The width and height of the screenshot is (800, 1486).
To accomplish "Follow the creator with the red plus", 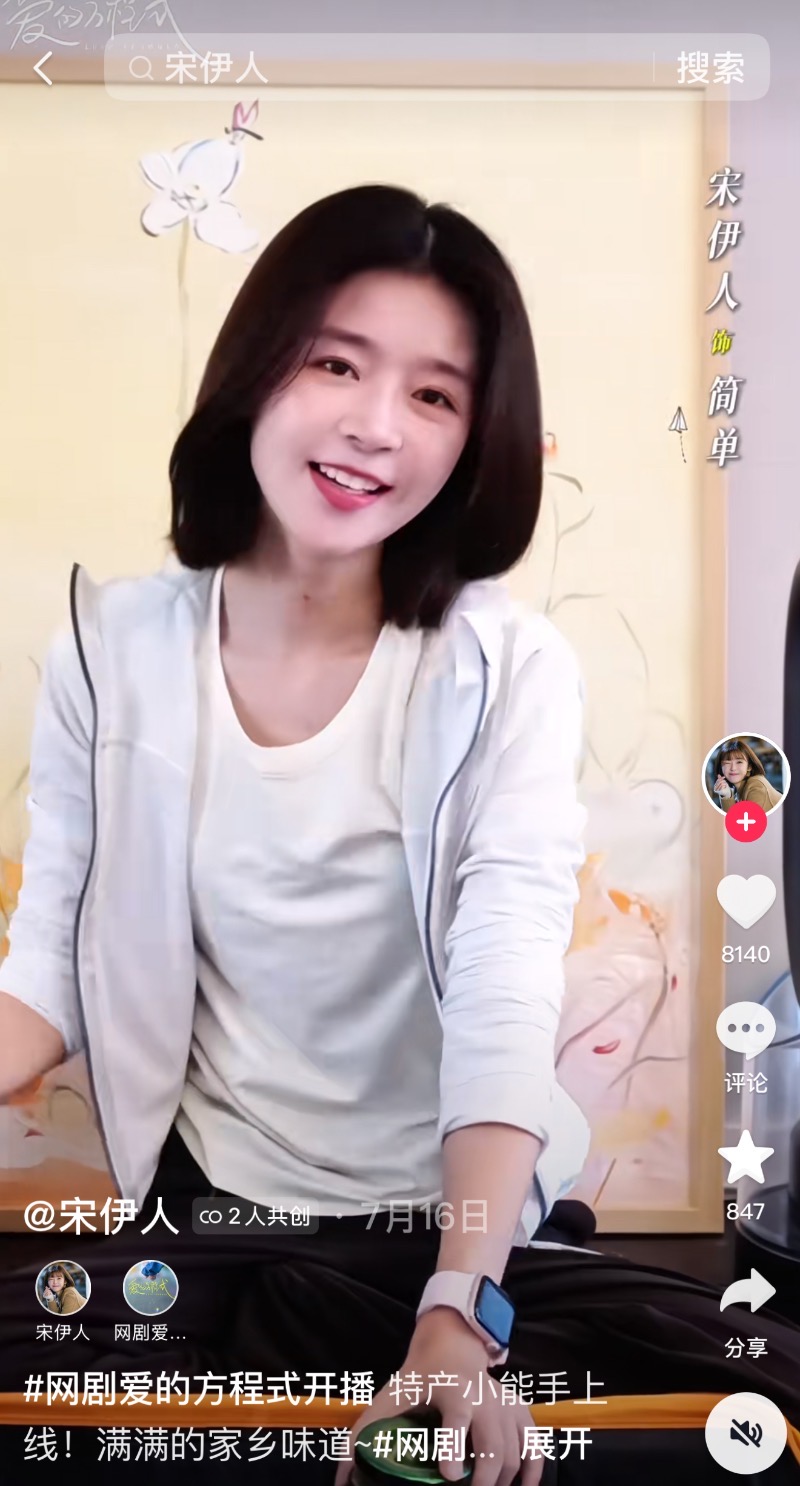I will pyautogui.click(x=746, y=822).
